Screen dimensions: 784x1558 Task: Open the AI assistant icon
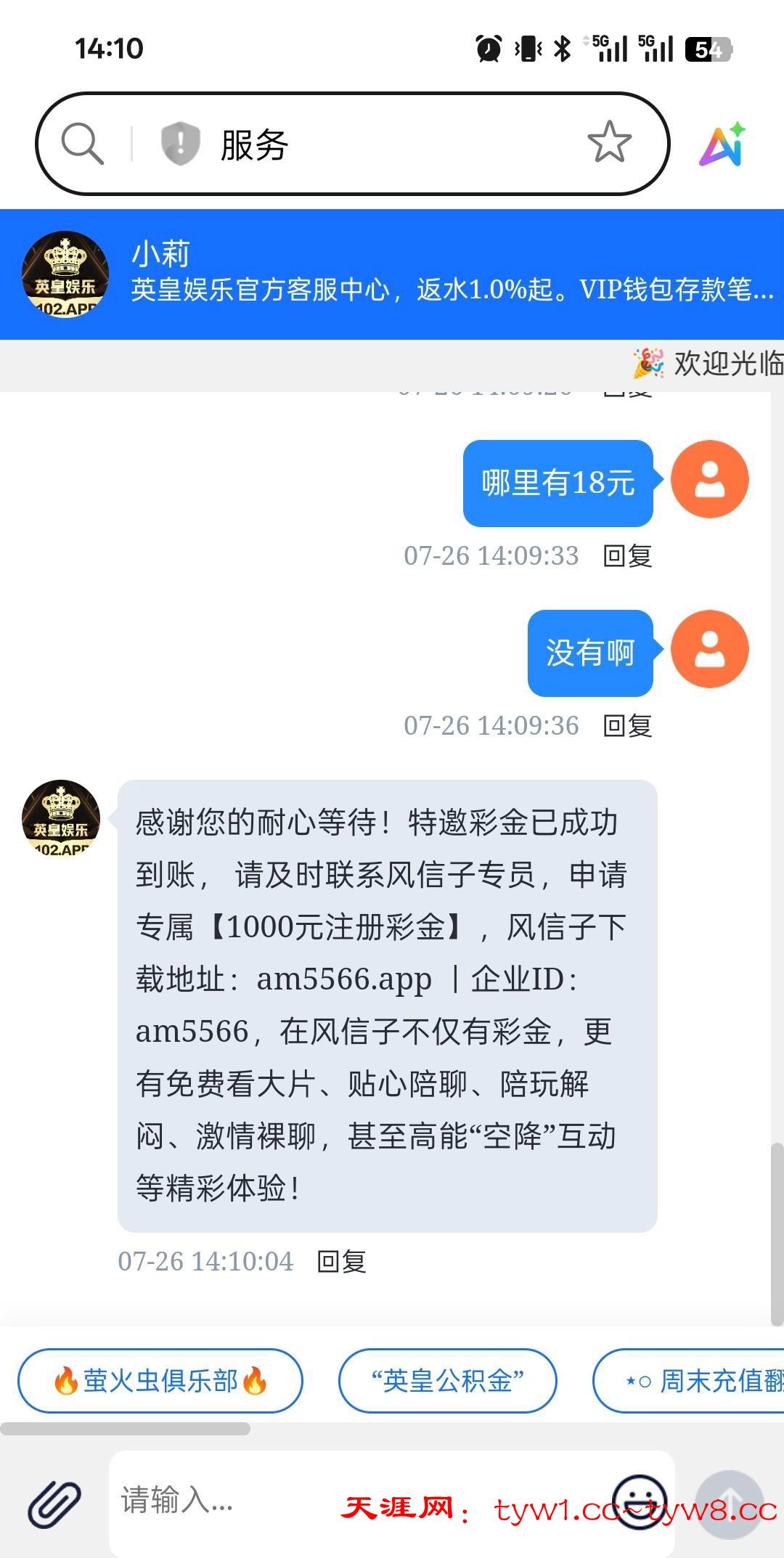(722, 144)
